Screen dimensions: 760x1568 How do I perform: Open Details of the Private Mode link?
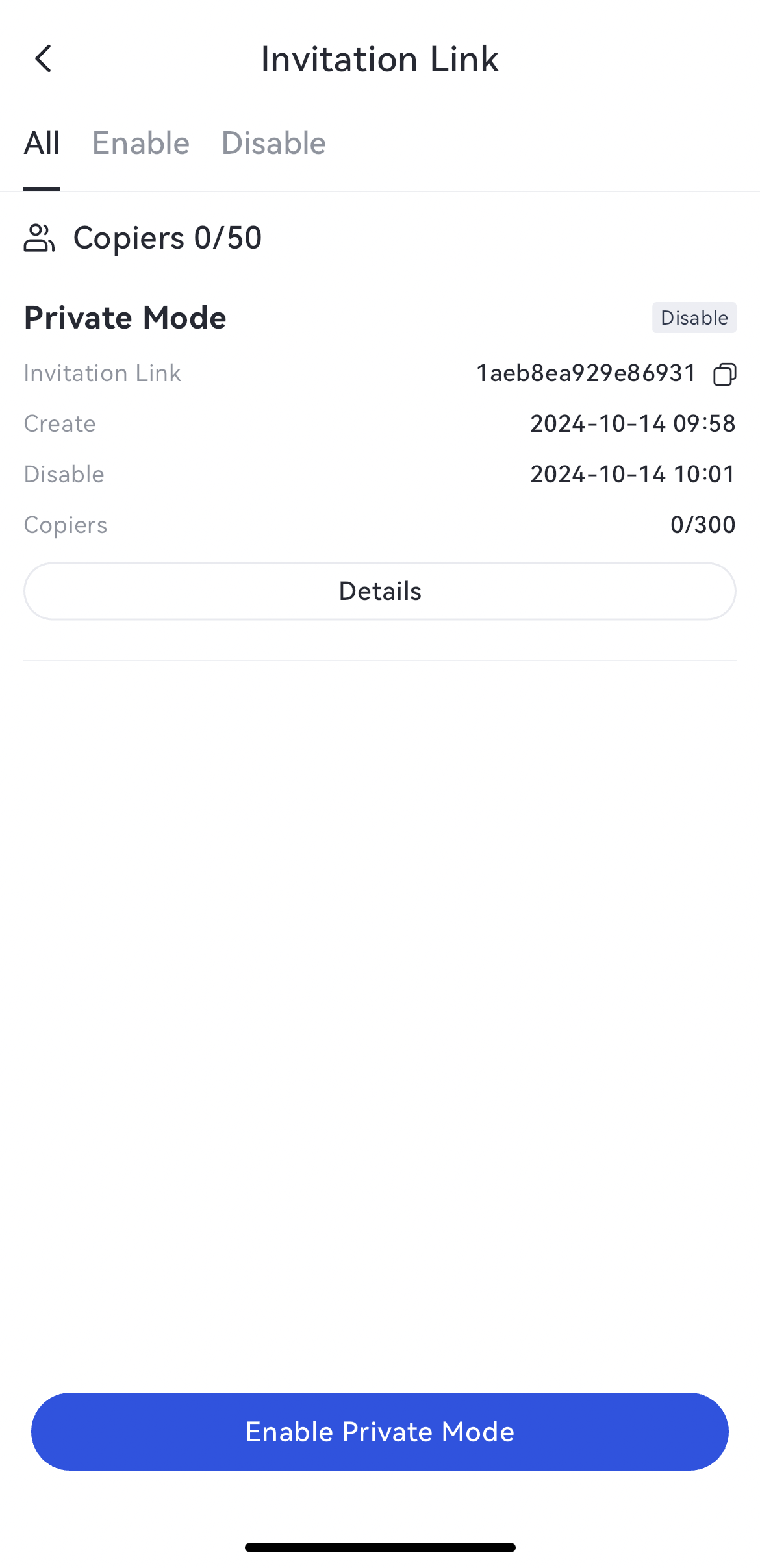pos(380,591)
